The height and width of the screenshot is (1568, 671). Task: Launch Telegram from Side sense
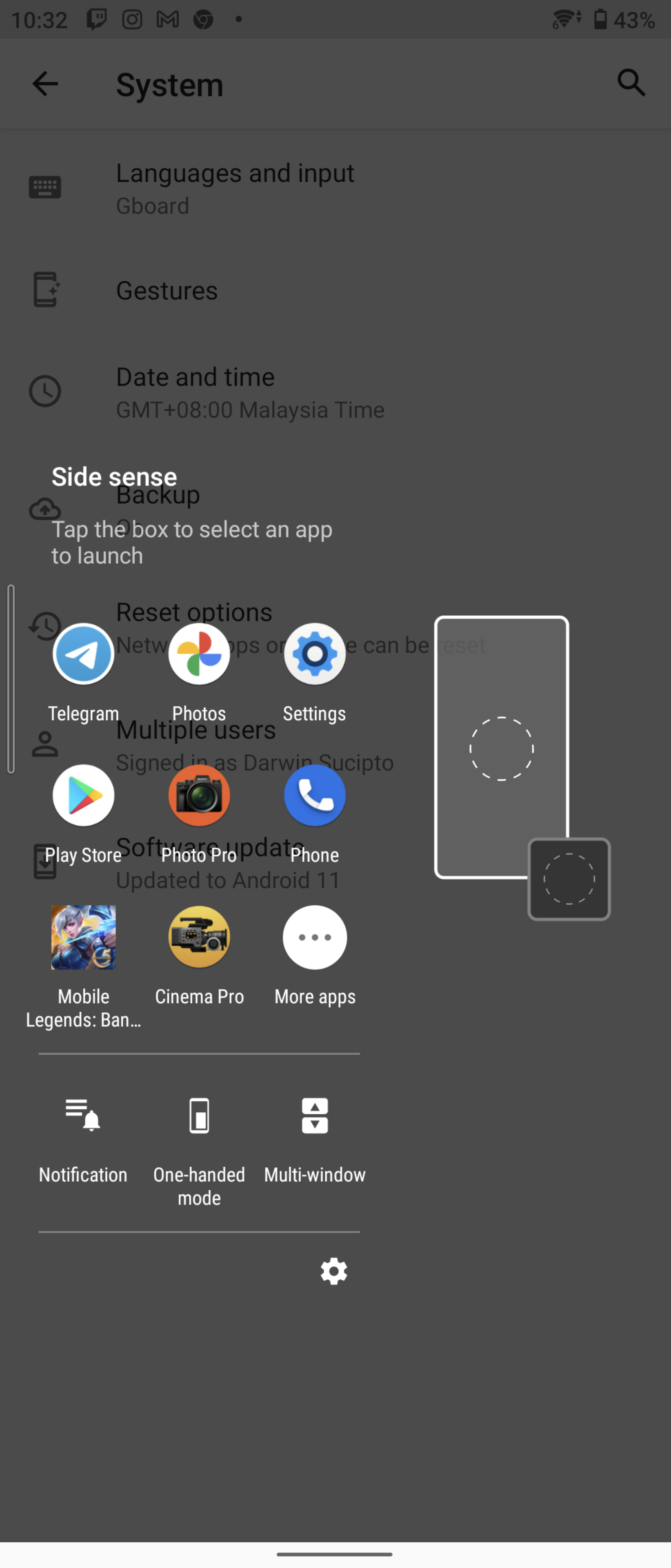click(83, 654)
